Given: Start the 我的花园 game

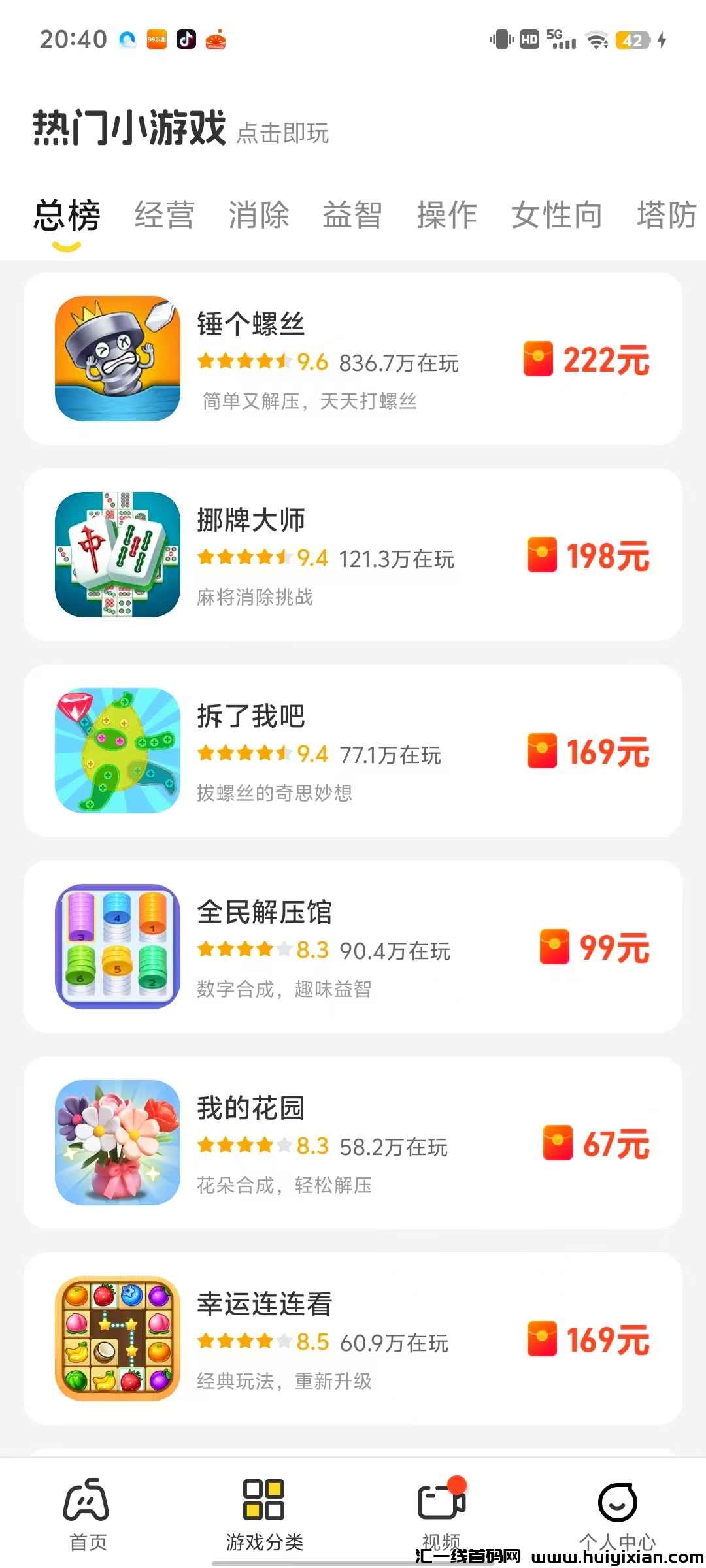Looking at the screenshot, I should (353, 1143).
